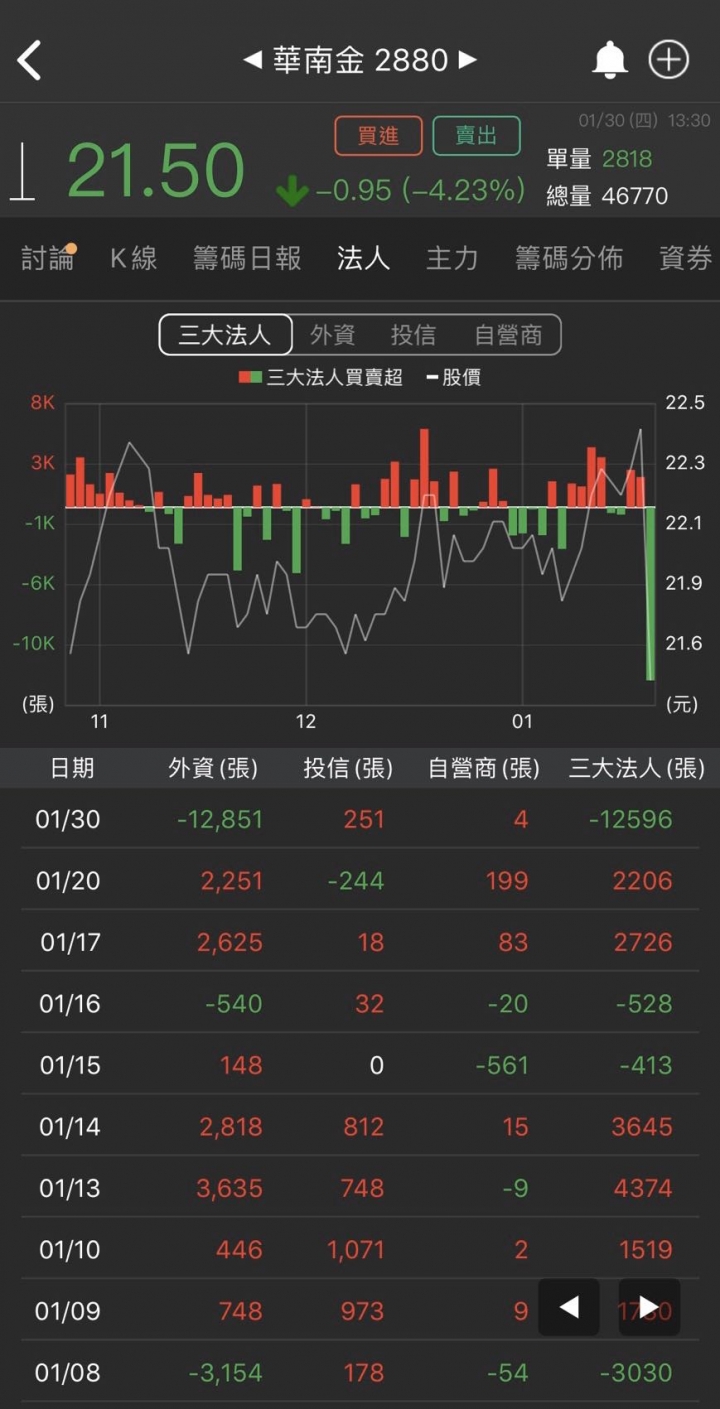
Task: Tap the floating left arrow button
Action: (569, 1307)
